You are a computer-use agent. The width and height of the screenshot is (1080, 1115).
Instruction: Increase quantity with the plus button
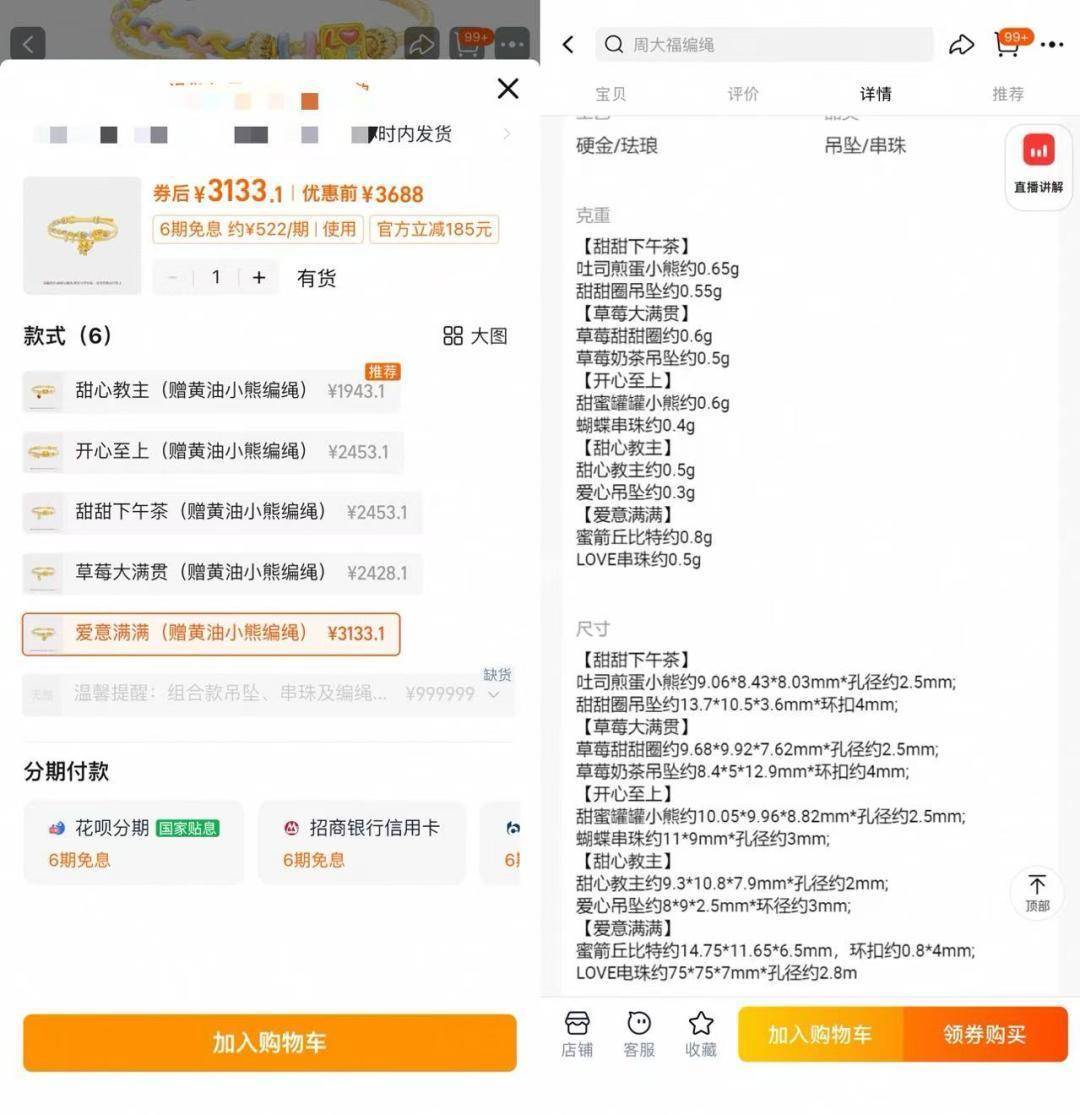259,278
